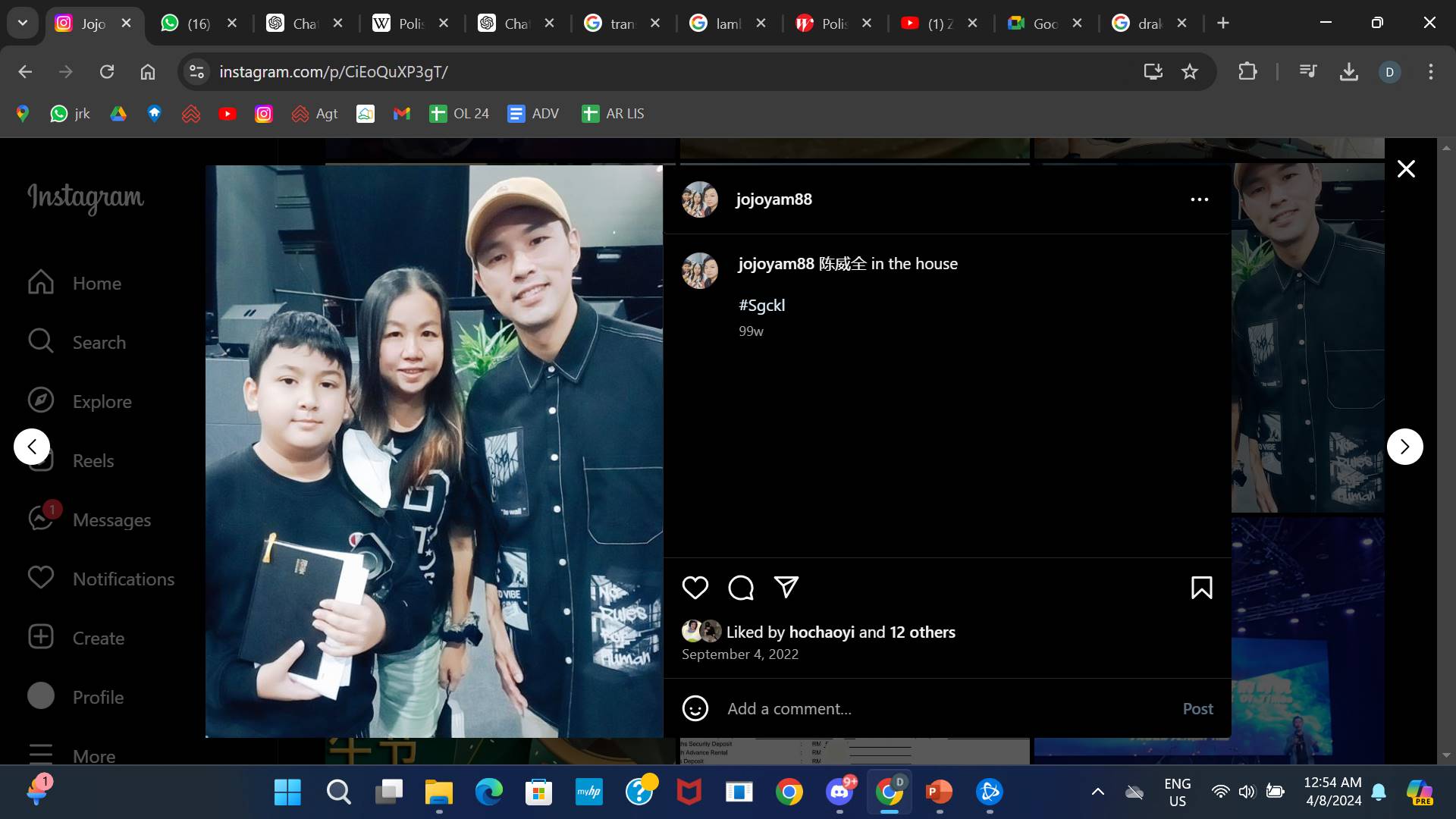The height and width of the screenshot is (819, 1456).
Task: Open the post's three-dot options menu
Action: pos(1199,199)
